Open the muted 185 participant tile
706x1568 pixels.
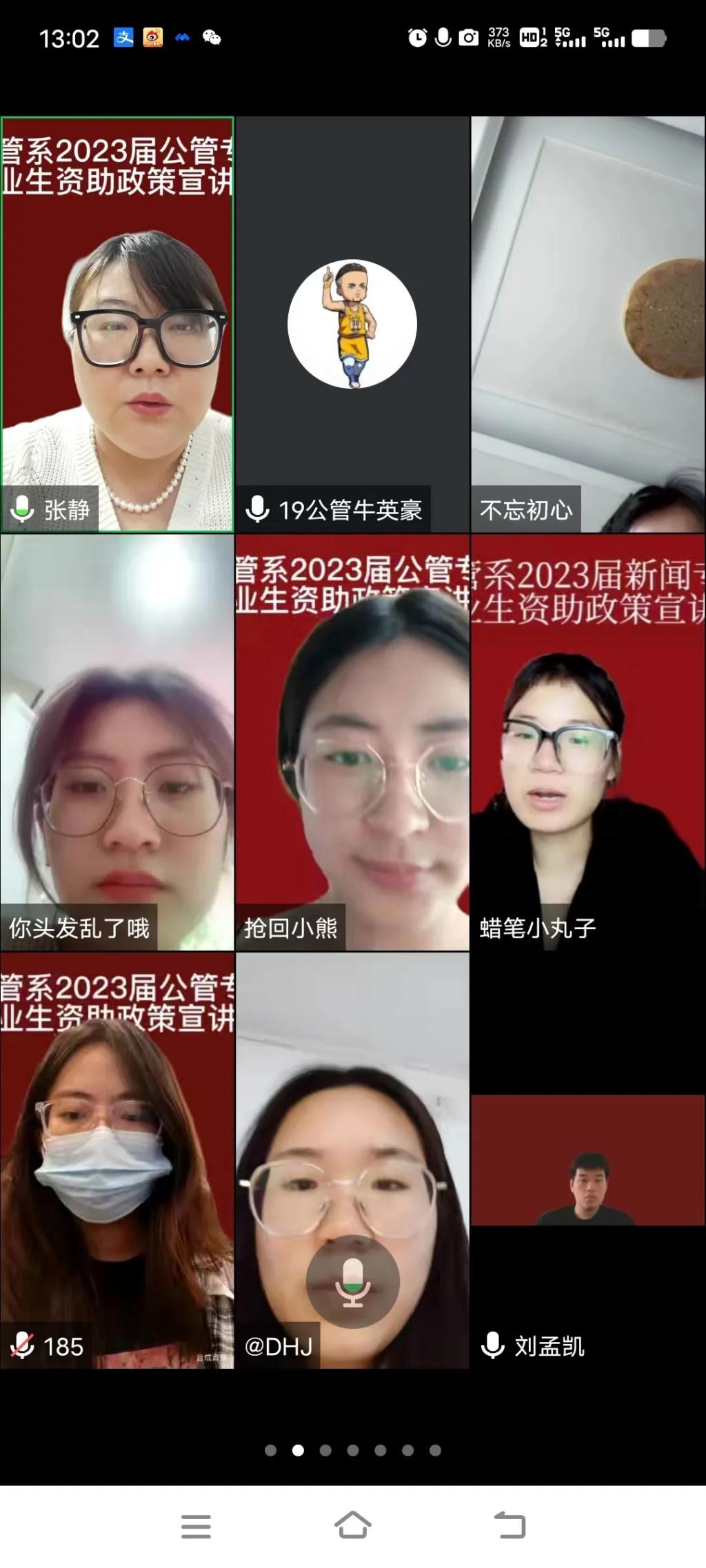tap(117, 1160)
